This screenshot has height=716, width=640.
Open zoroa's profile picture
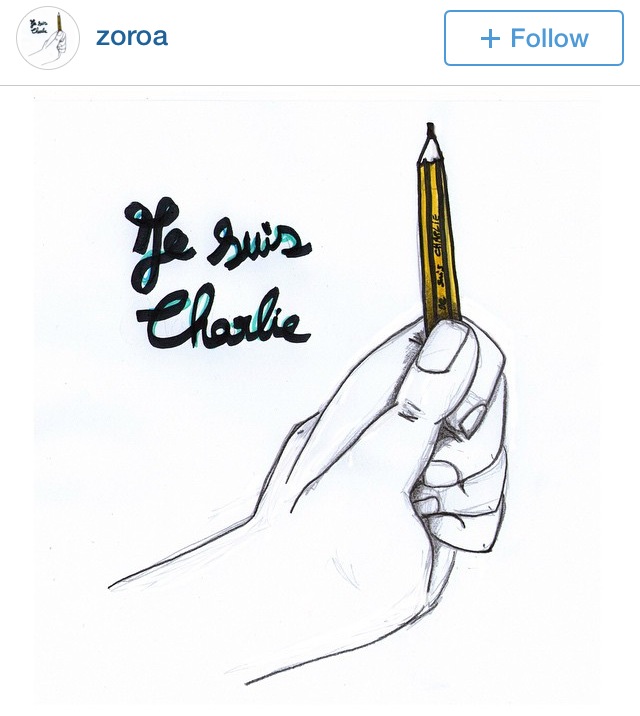coord(47,39)
